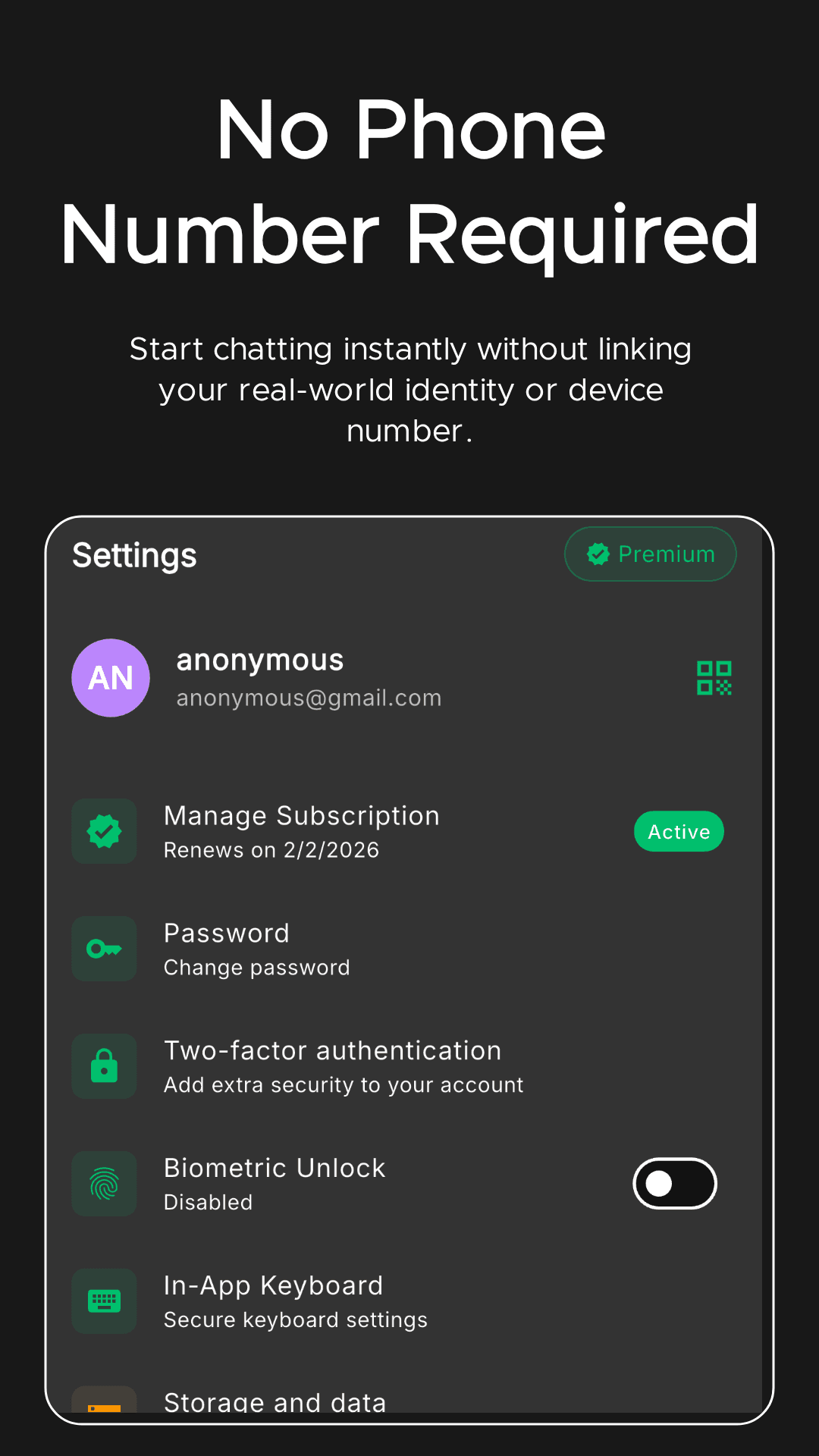Click the Premium button
Image resolution: width=819 pixels, height=1456 pixels.
coord(650,554)
